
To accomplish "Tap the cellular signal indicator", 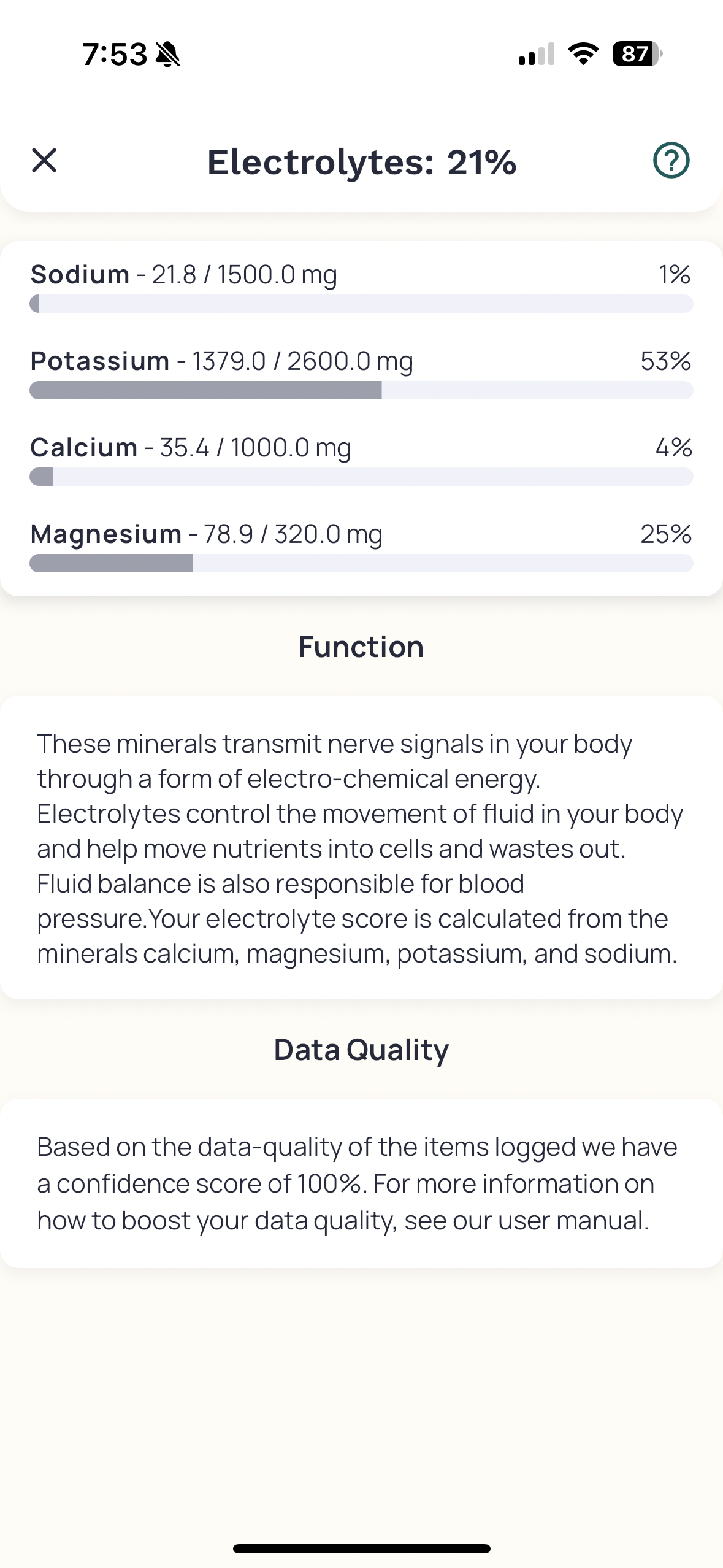I will (535, 55).
